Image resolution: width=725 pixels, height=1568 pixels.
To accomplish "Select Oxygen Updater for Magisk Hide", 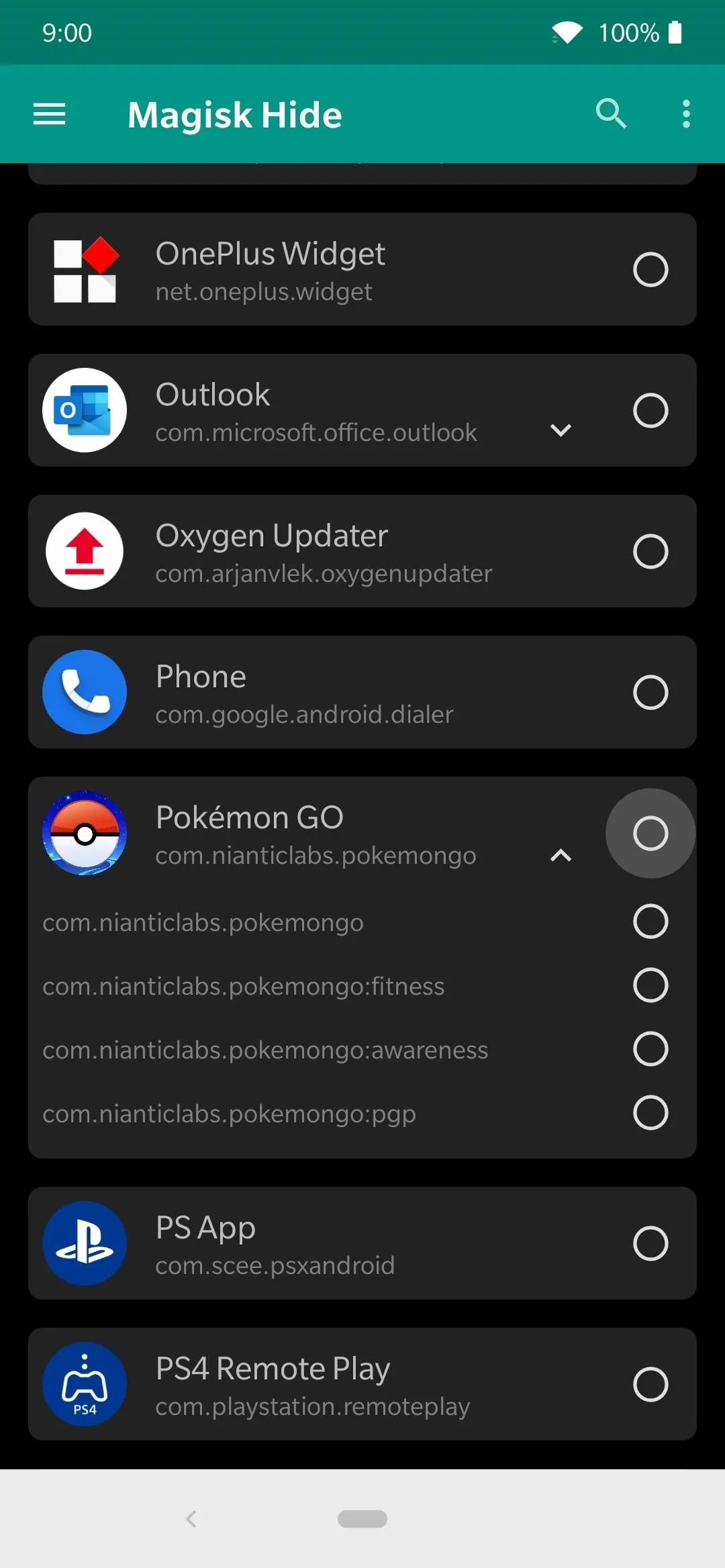I will pyautogui.click(x=650, y=552).
